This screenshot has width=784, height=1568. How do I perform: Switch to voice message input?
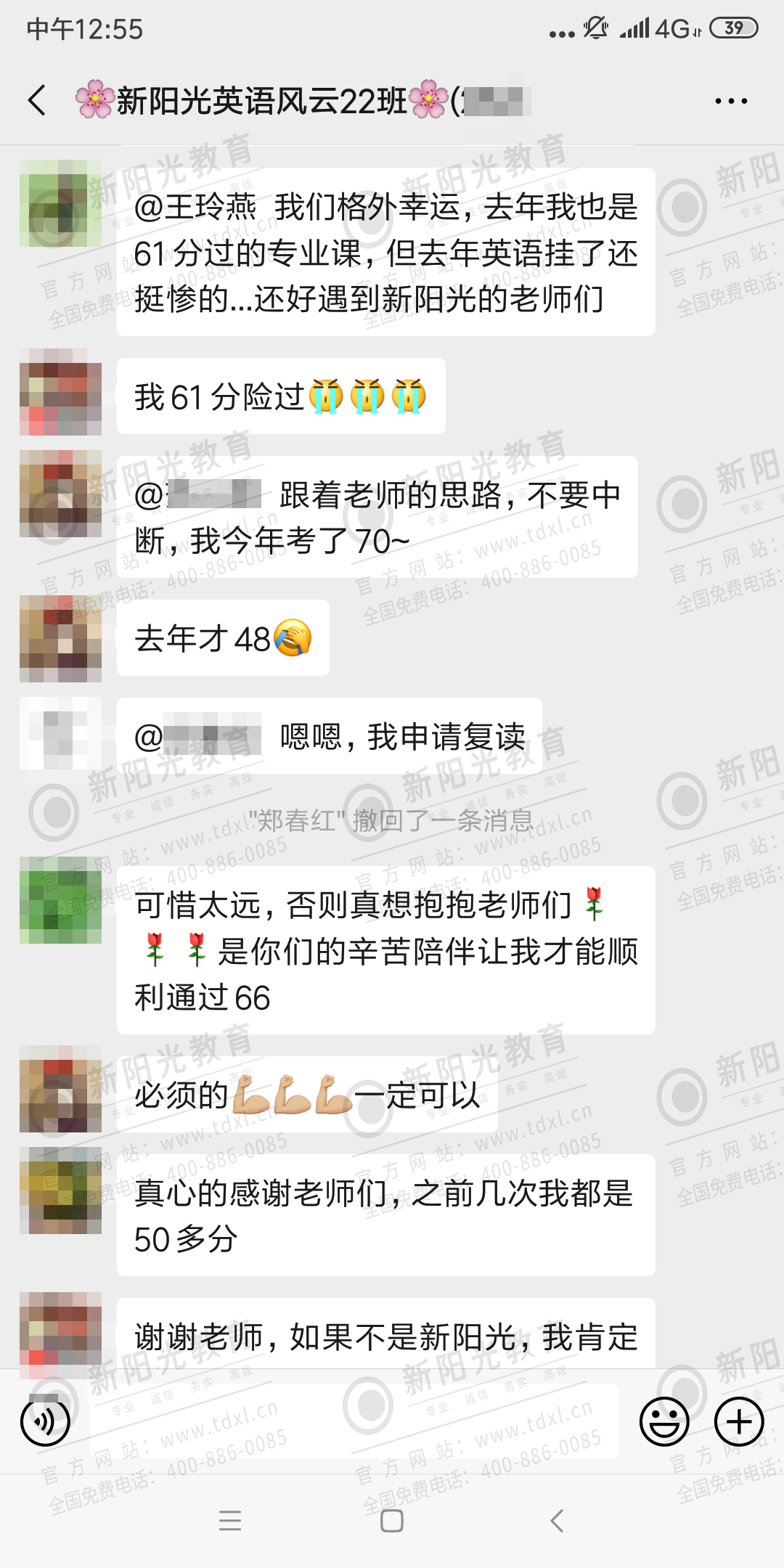[45, 1421]
